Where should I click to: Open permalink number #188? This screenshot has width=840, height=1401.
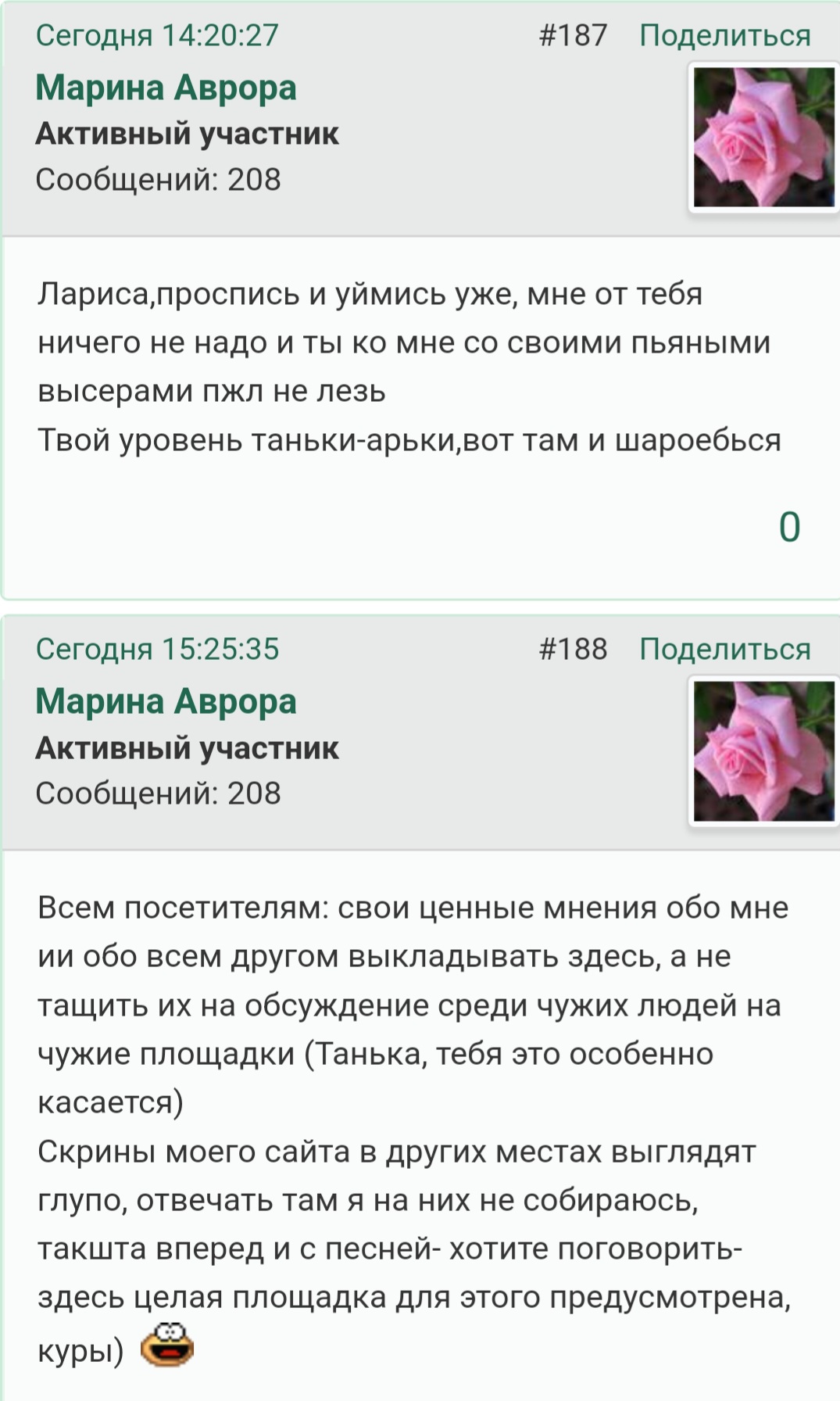point(573,650)
